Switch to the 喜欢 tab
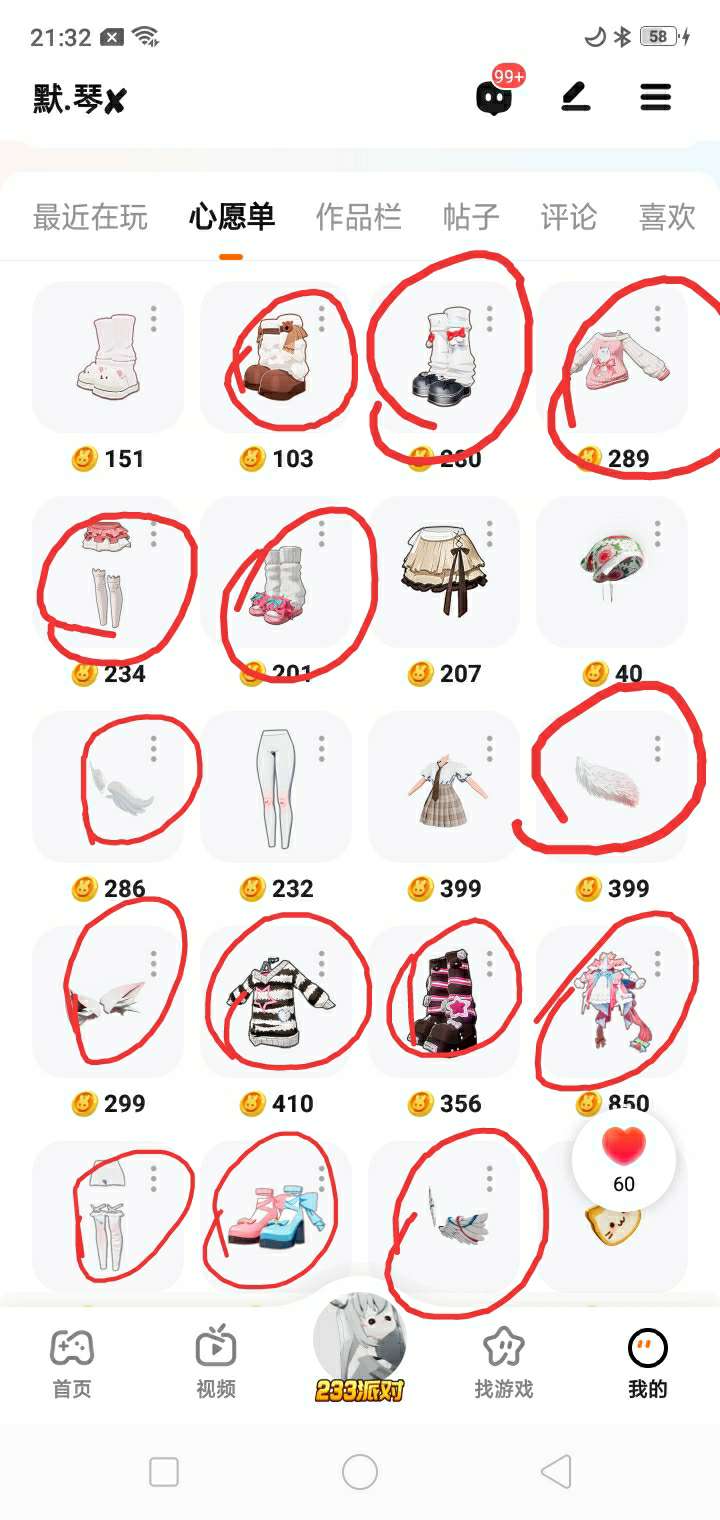This screenshot has width=720, height=1520. coord(666,217)
